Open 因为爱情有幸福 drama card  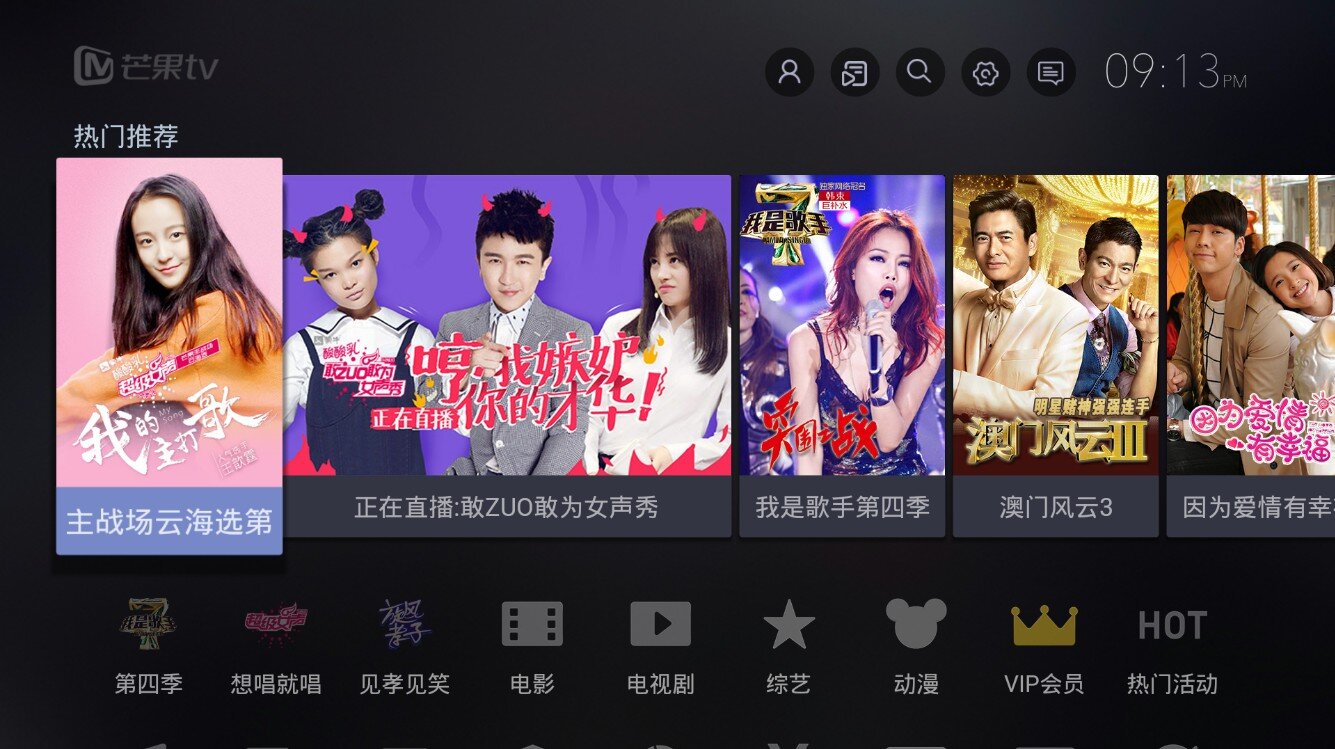pos(1250,354)
